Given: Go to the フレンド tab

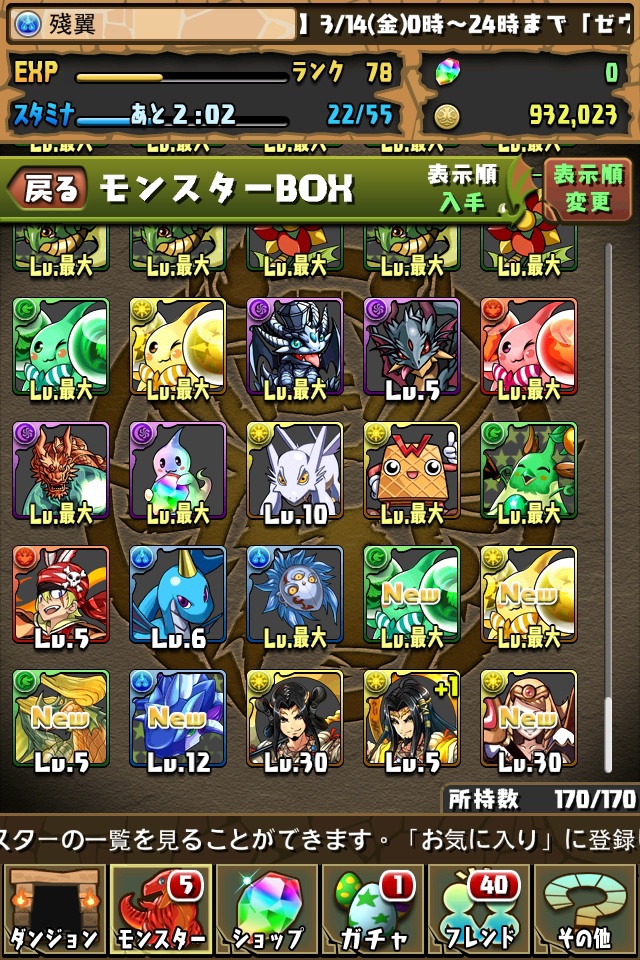Looking at the screenshot, I should (480, 911).
